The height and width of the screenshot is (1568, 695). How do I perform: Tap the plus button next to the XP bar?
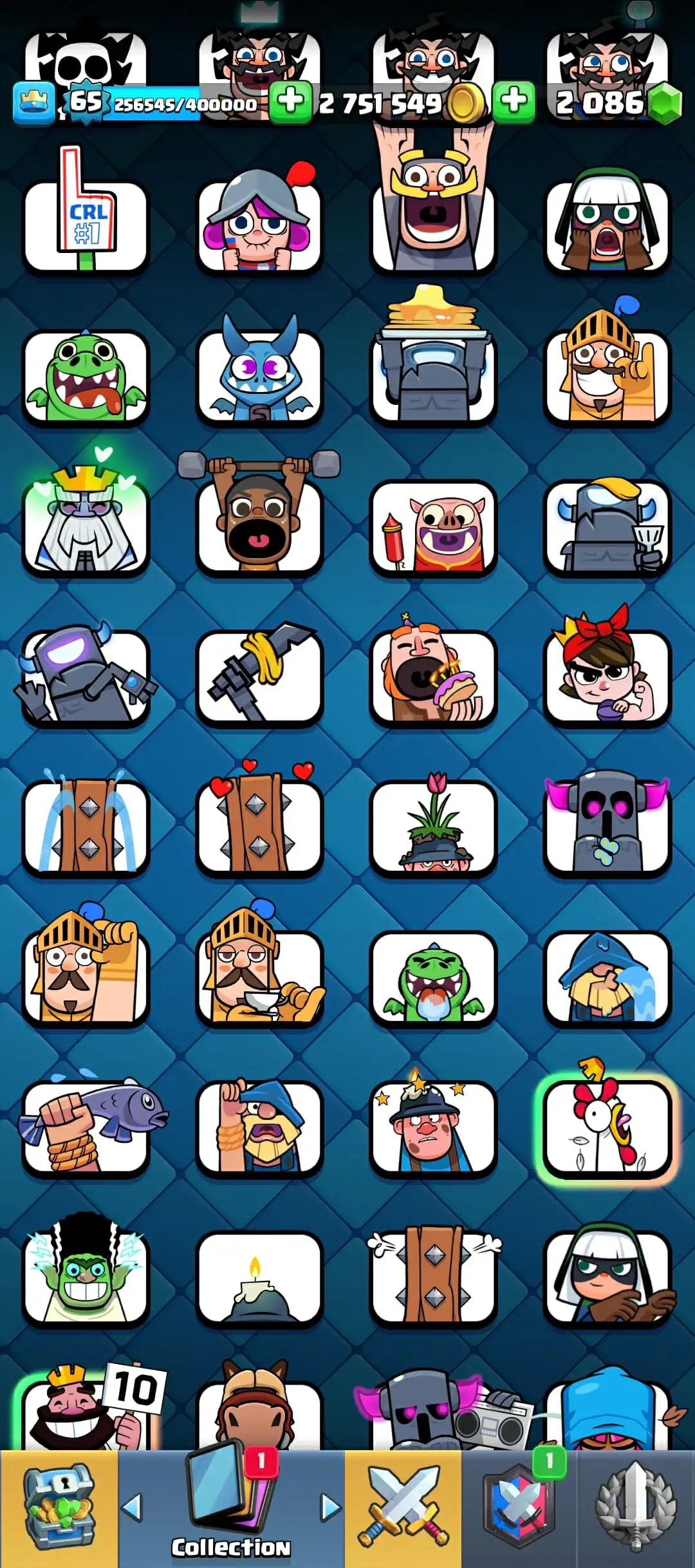291,102
